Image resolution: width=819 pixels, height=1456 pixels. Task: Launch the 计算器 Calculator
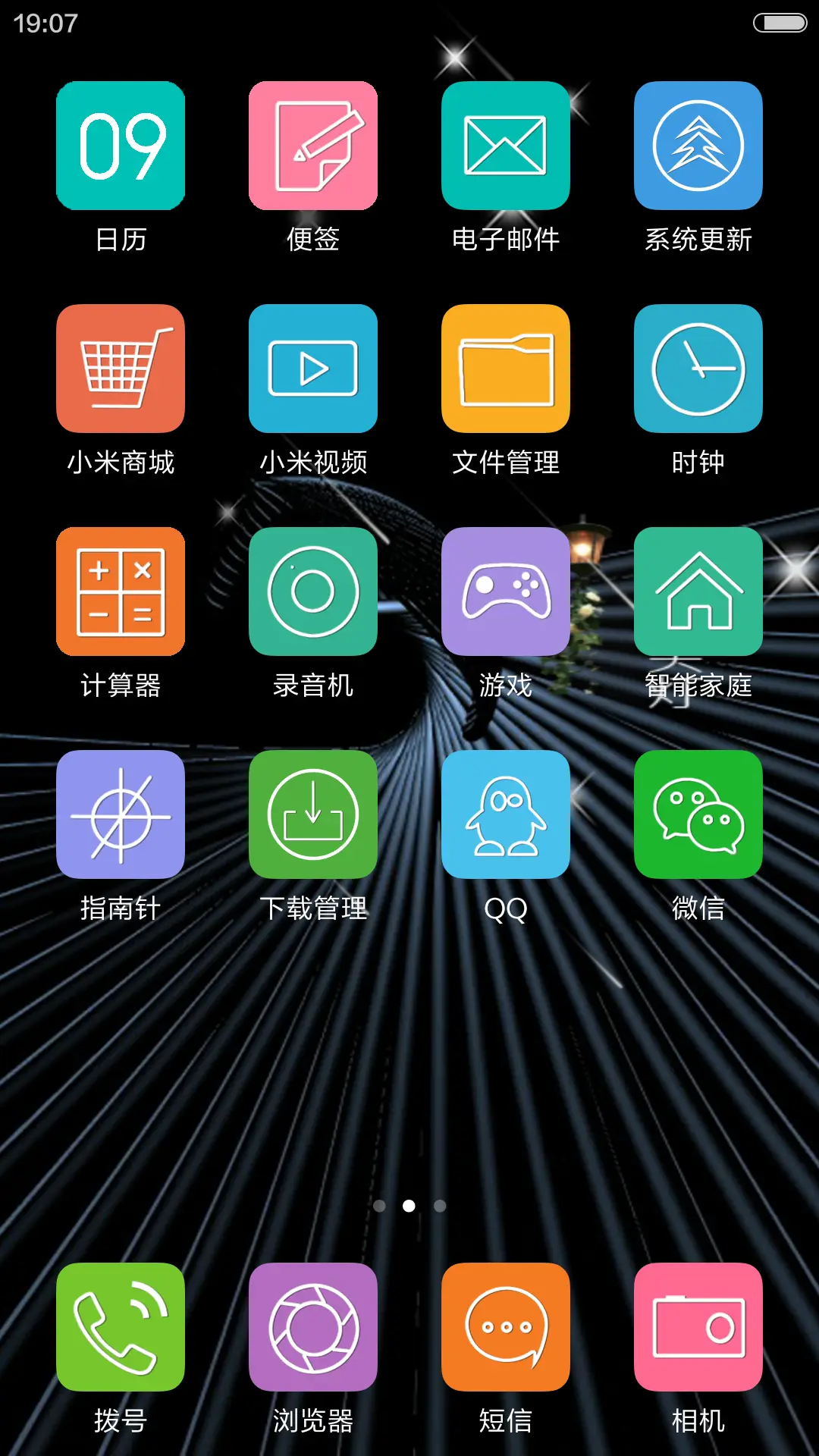[120, 591]
